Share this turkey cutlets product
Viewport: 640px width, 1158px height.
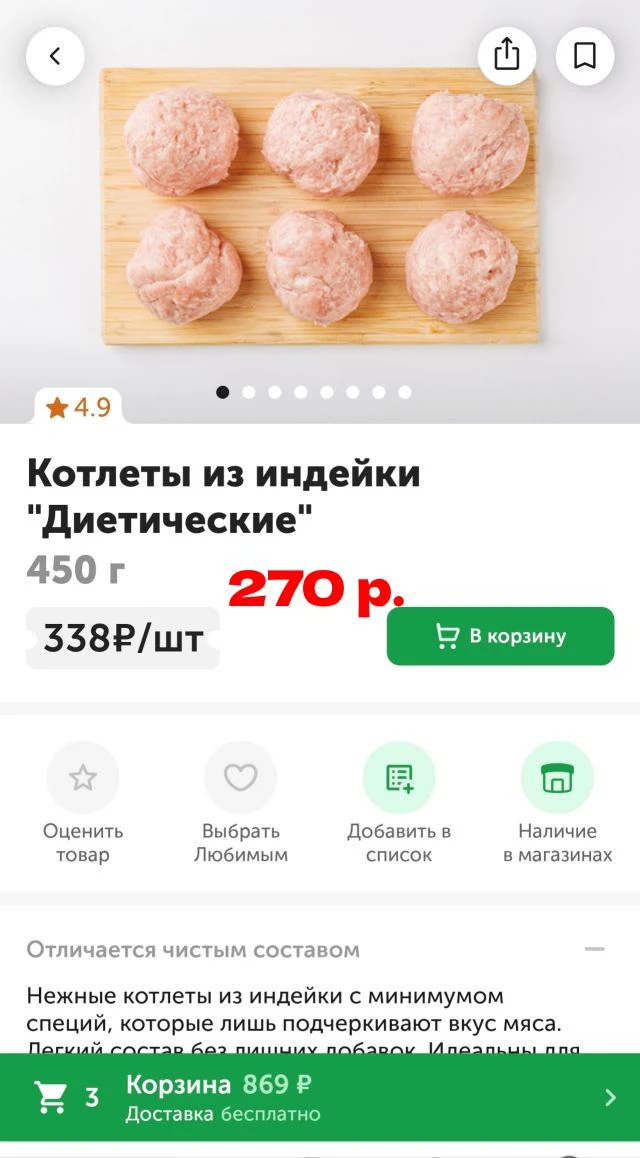pyautogui.click(x=507, y=55)
